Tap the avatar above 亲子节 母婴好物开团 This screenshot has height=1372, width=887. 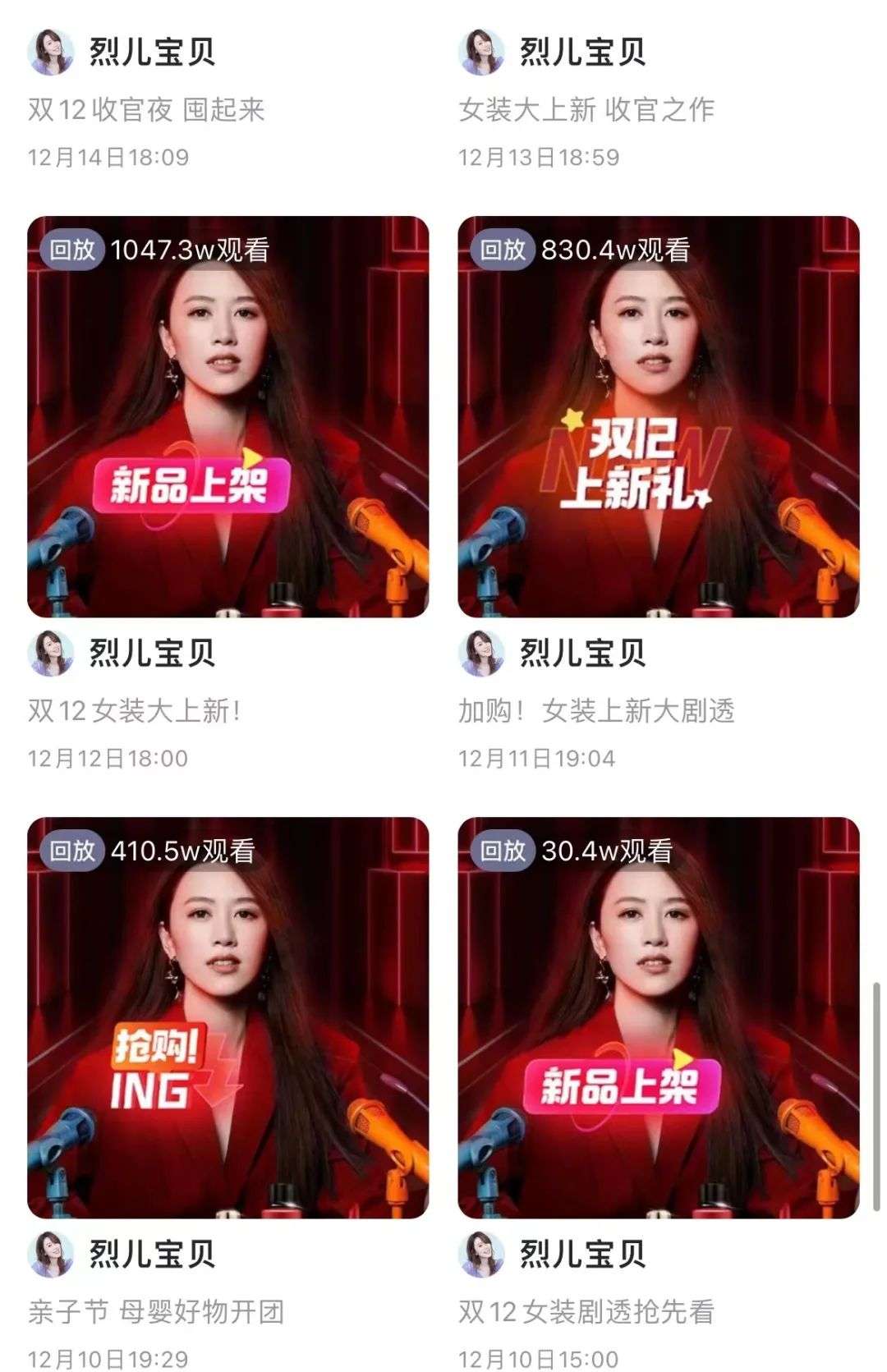click(x=51, y=1255)
